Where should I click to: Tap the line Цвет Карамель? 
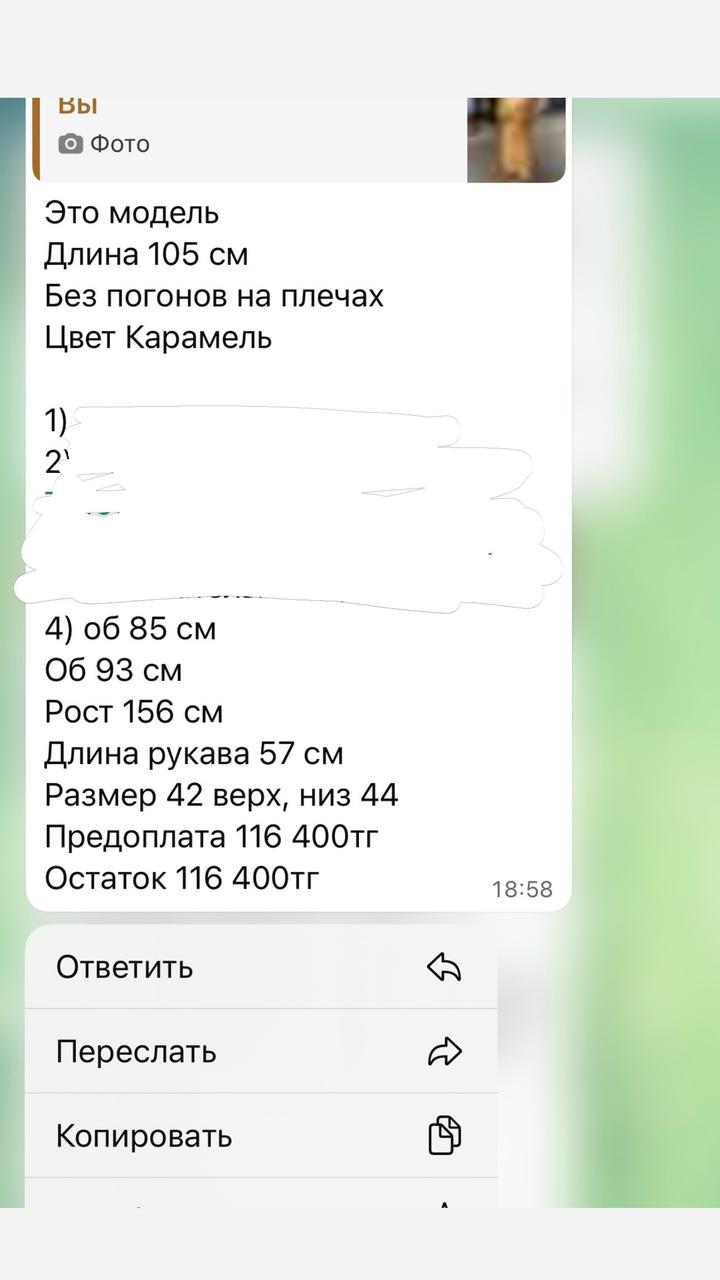155,338
